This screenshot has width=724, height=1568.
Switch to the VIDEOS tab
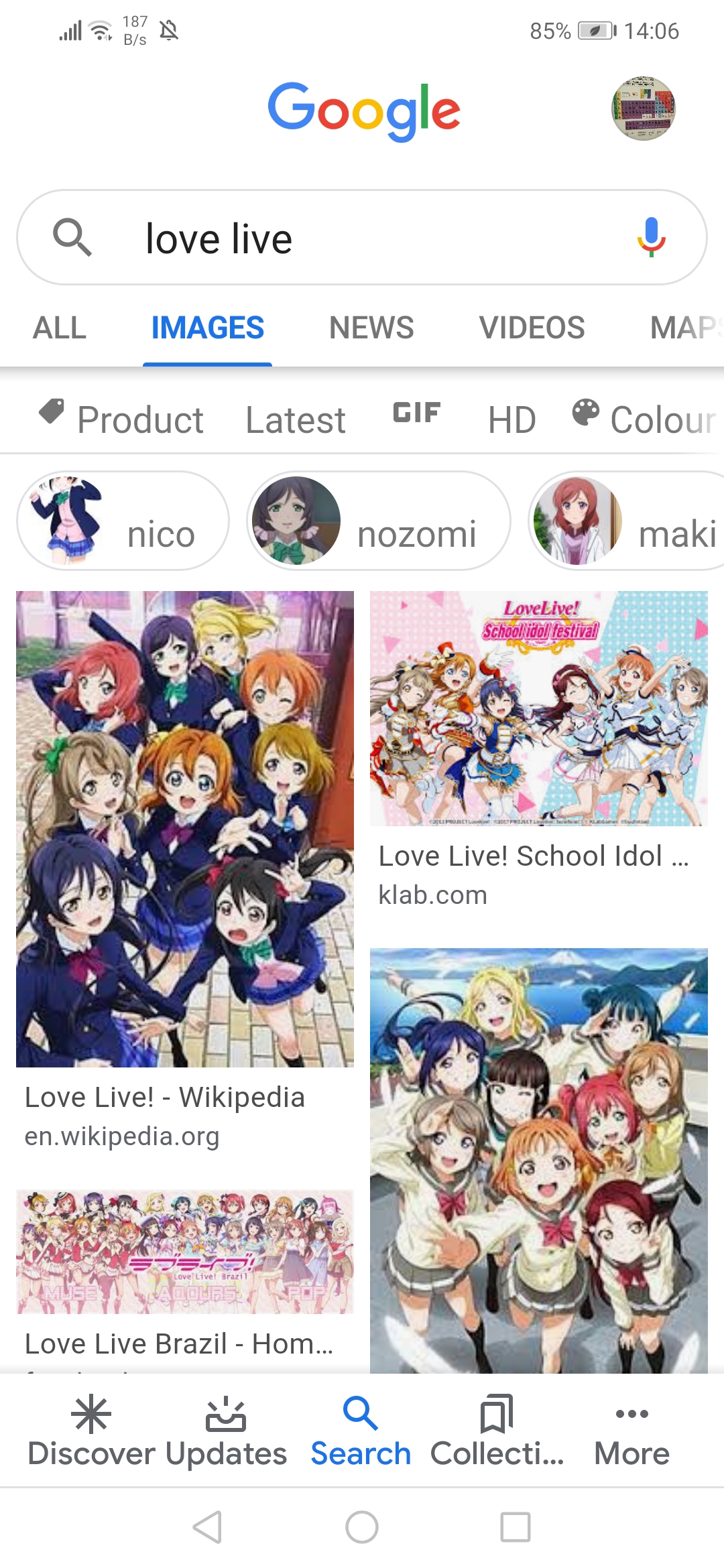pos(532,328)
